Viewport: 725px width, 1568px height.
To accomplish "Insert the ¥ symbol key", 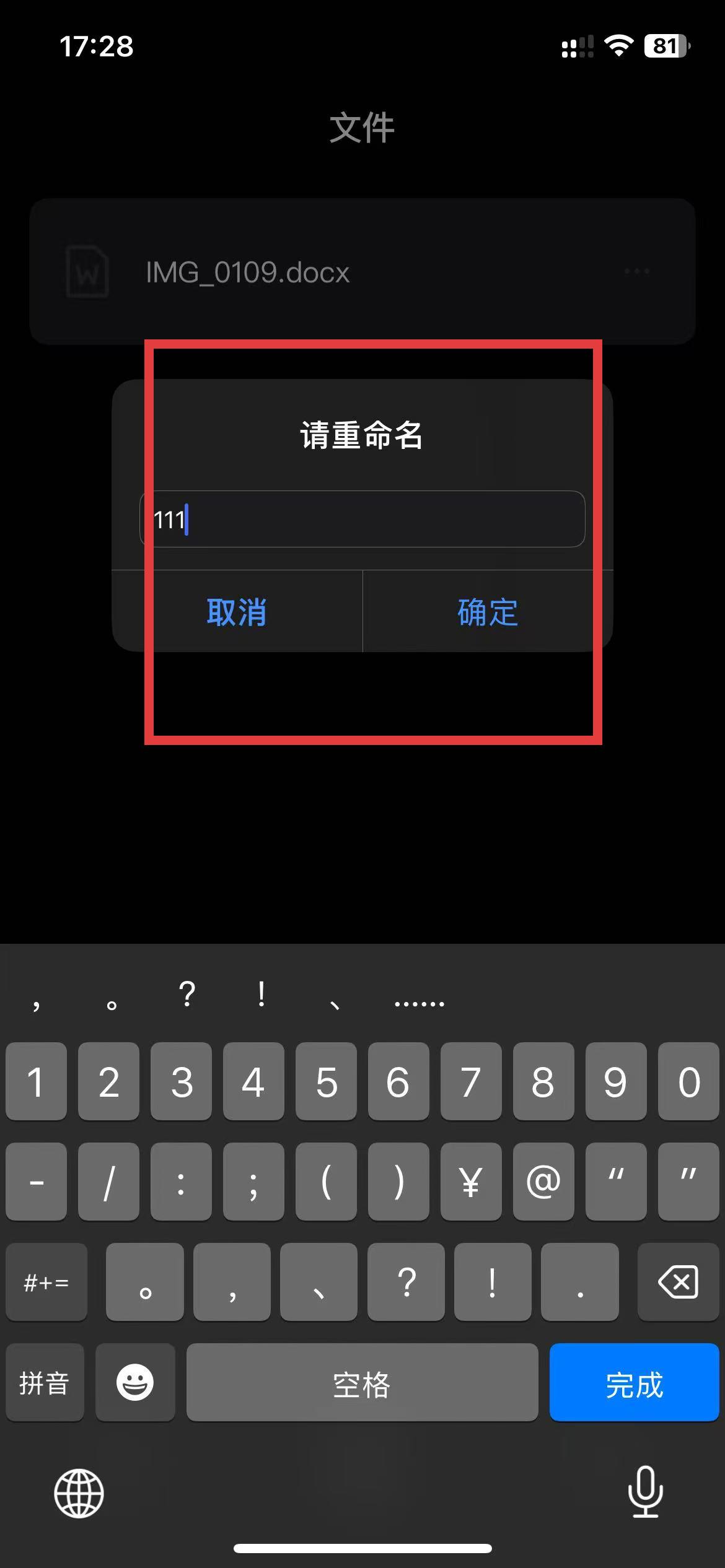I will [x=470, y=1182].
